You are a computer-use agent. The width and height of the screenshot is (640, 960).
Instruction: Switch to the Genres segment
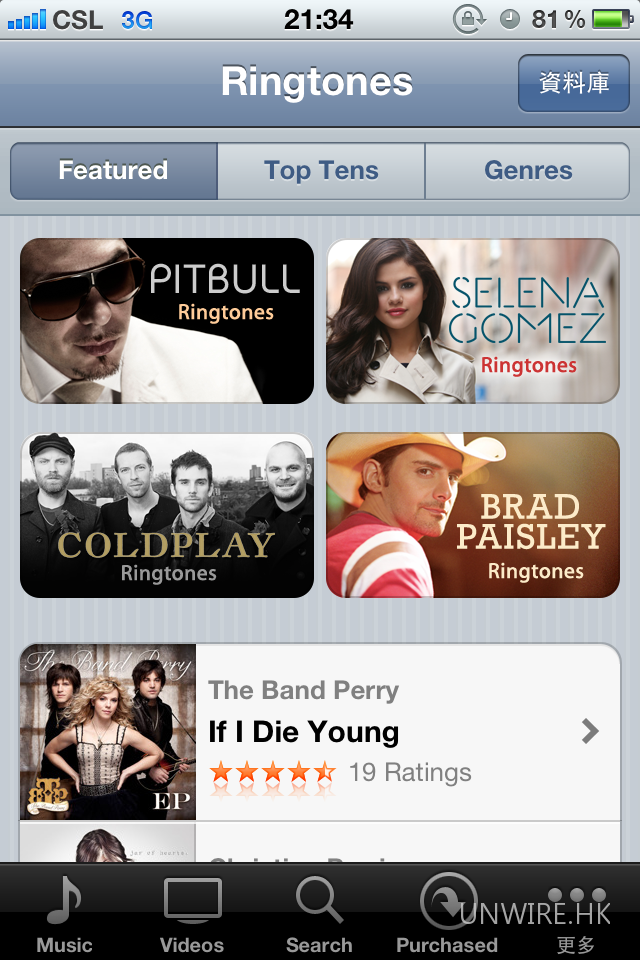(x=528, y=171)
